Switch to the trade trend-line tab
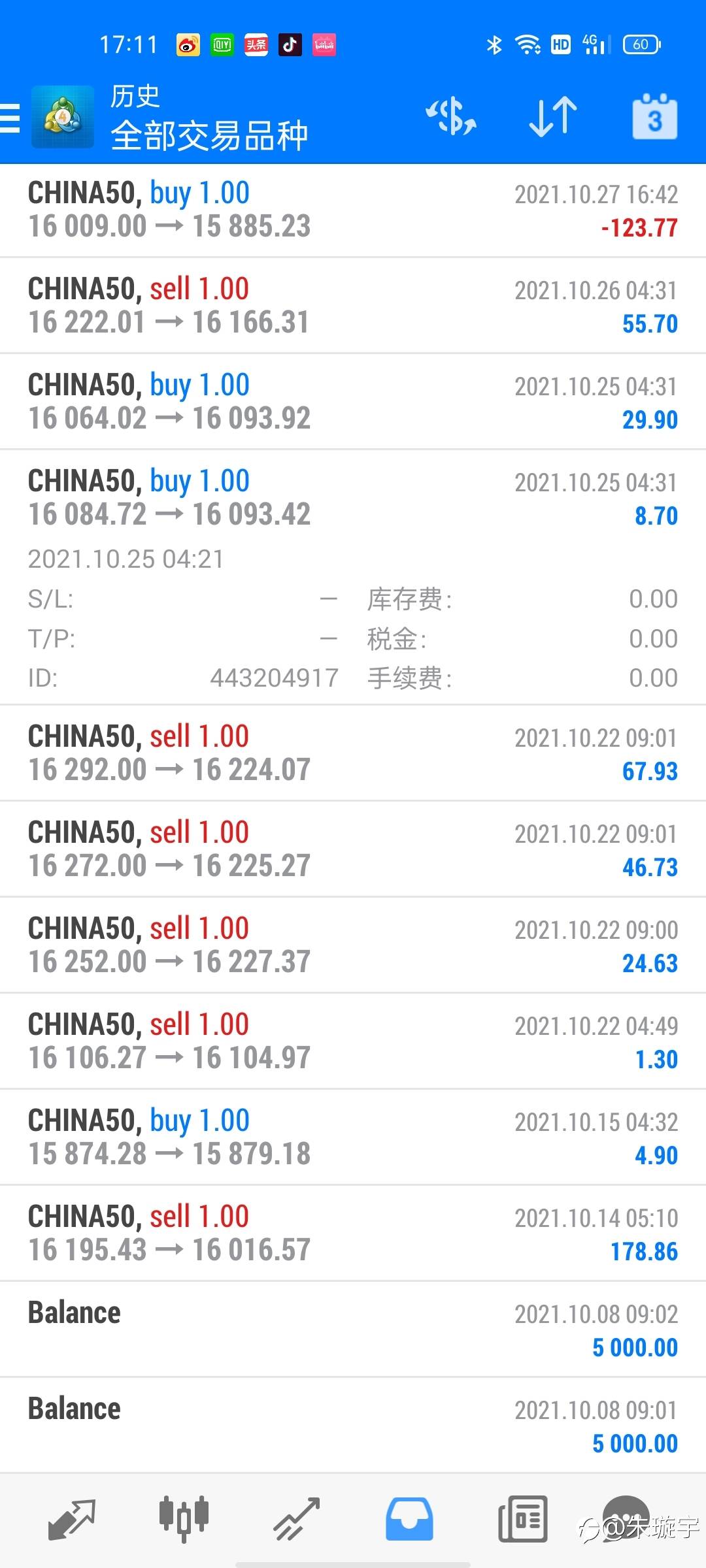Viewport: 706px width, 1568px height. (296, 1519)
